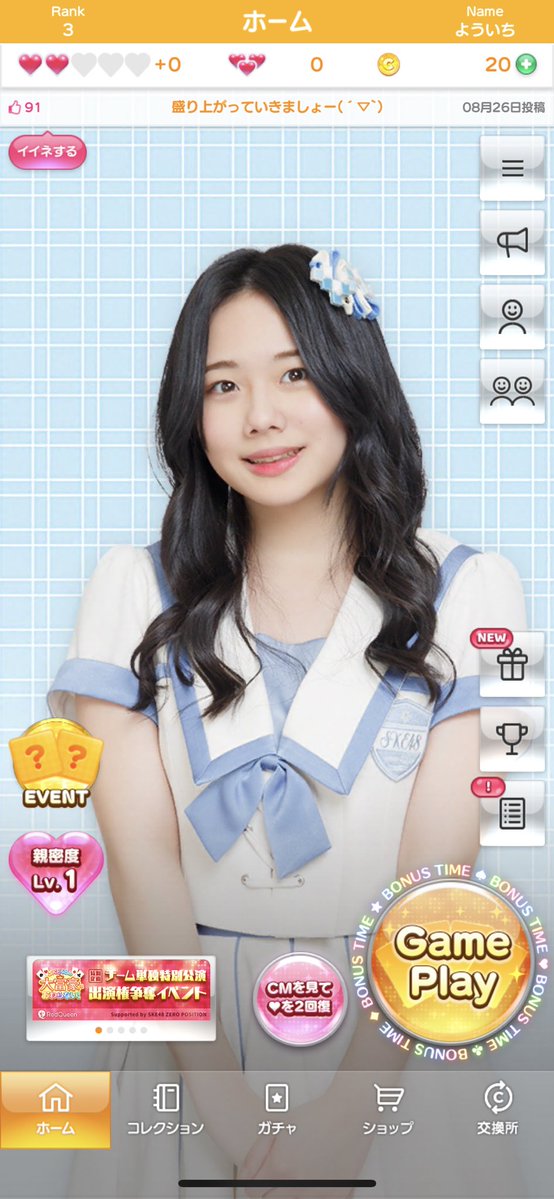The width and height of the screenshot is (554, 1199).
Task: Add coins with the green plus
Action: (x=526, y=65)
